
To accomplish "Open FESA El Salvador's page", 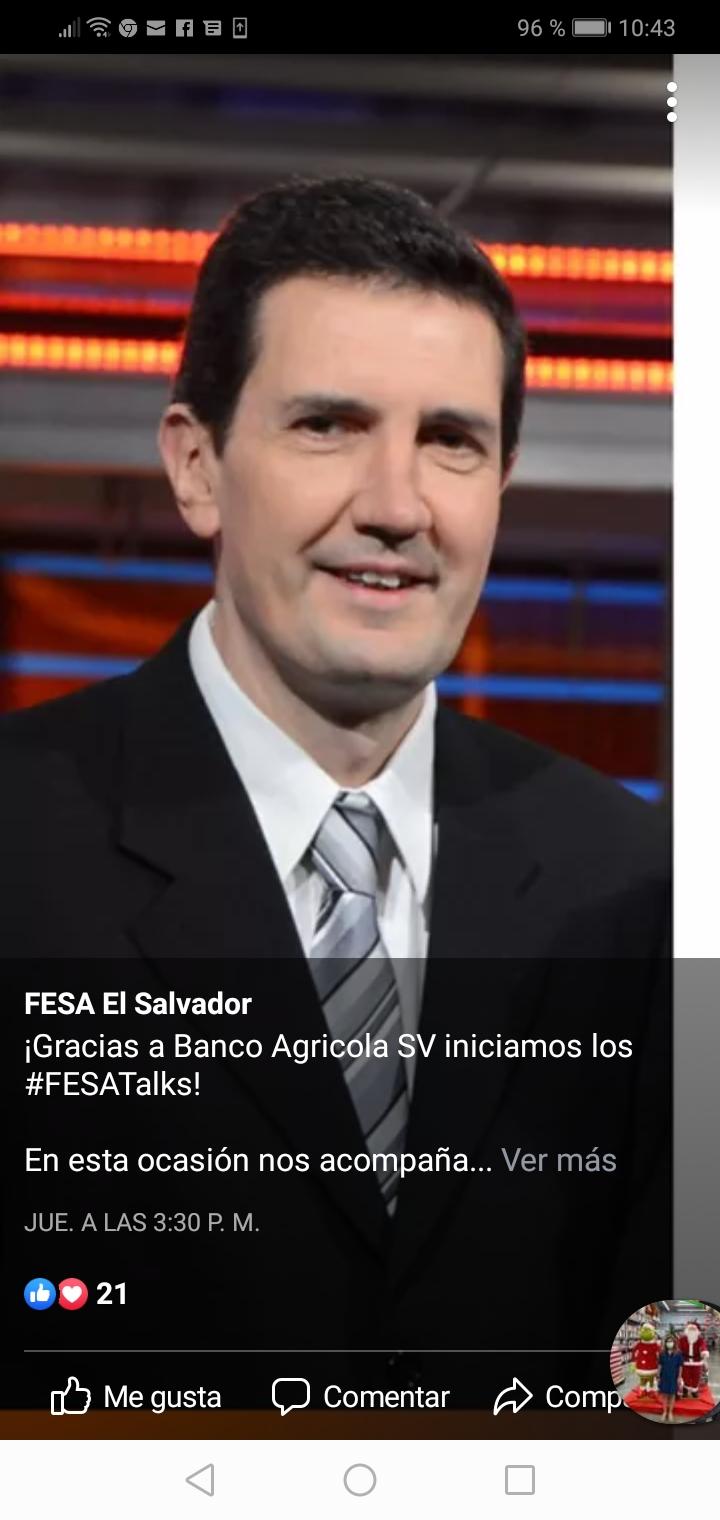I will (138, 1003).
